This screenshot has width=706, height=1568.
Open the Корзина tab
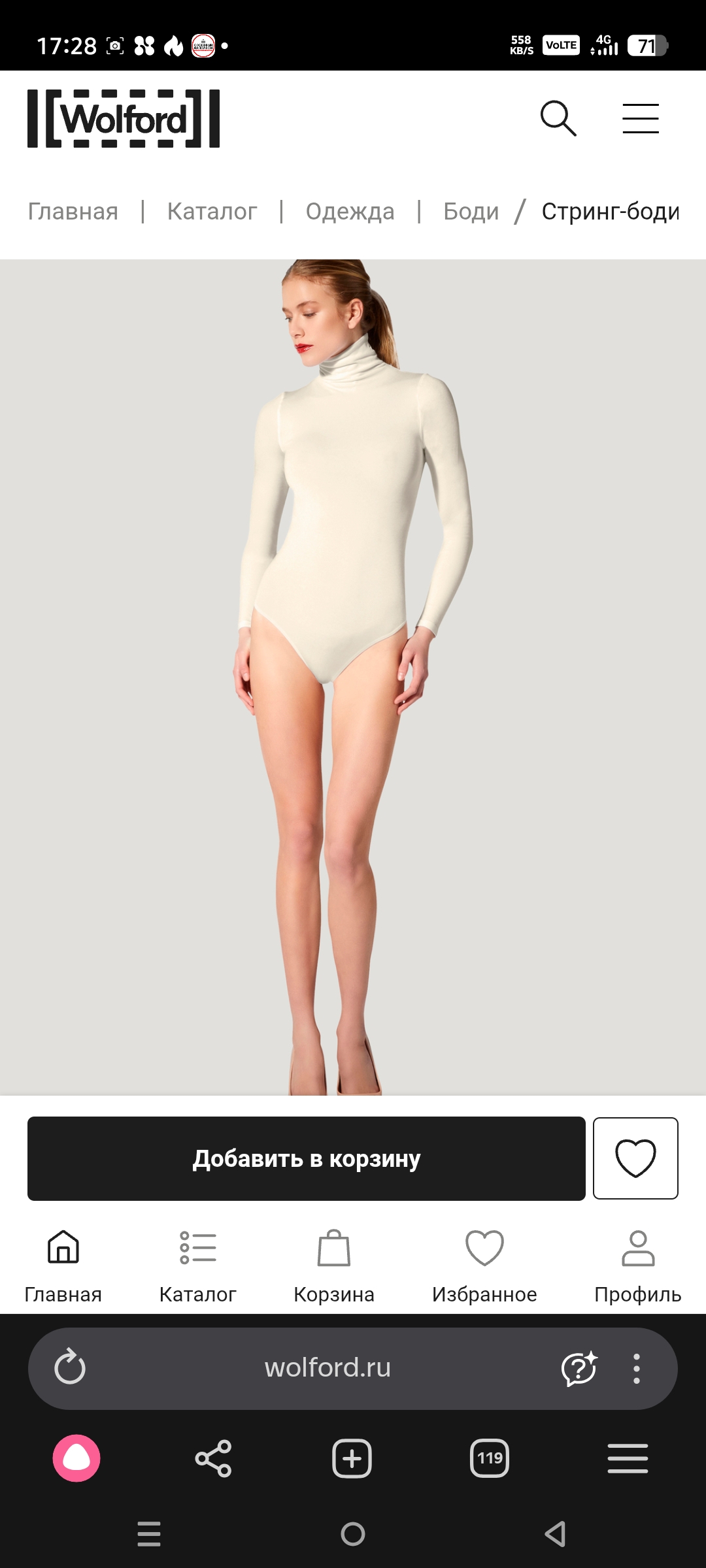click(333, 1266)
